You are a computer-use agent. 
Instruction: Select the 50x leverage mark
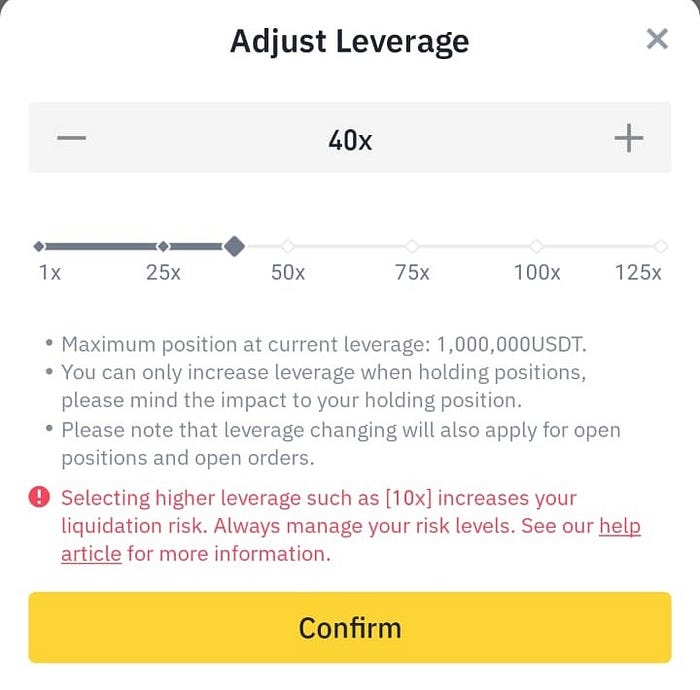pos(287,246)
